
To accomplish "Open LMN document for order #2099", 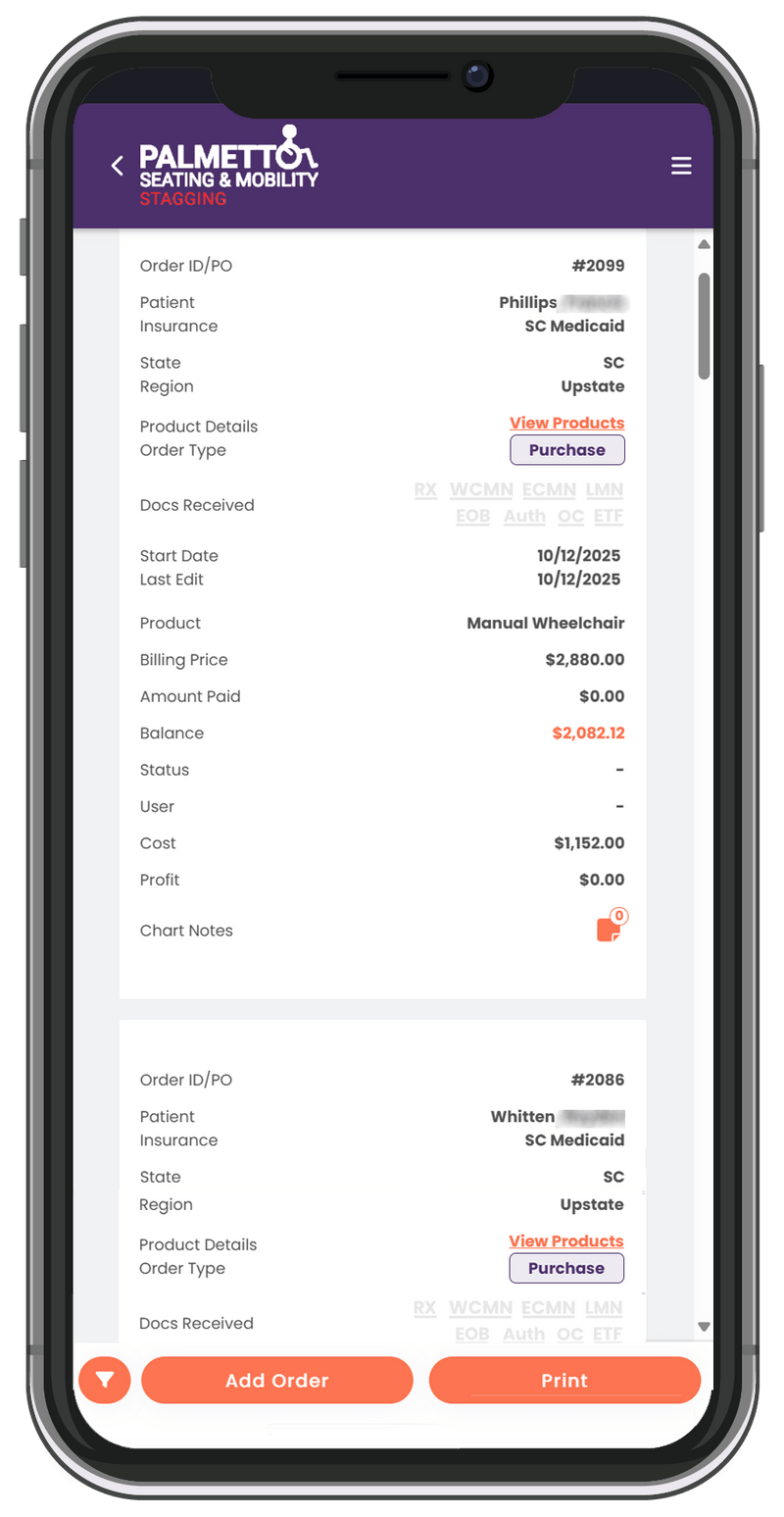I will click(x=604, y=489).
